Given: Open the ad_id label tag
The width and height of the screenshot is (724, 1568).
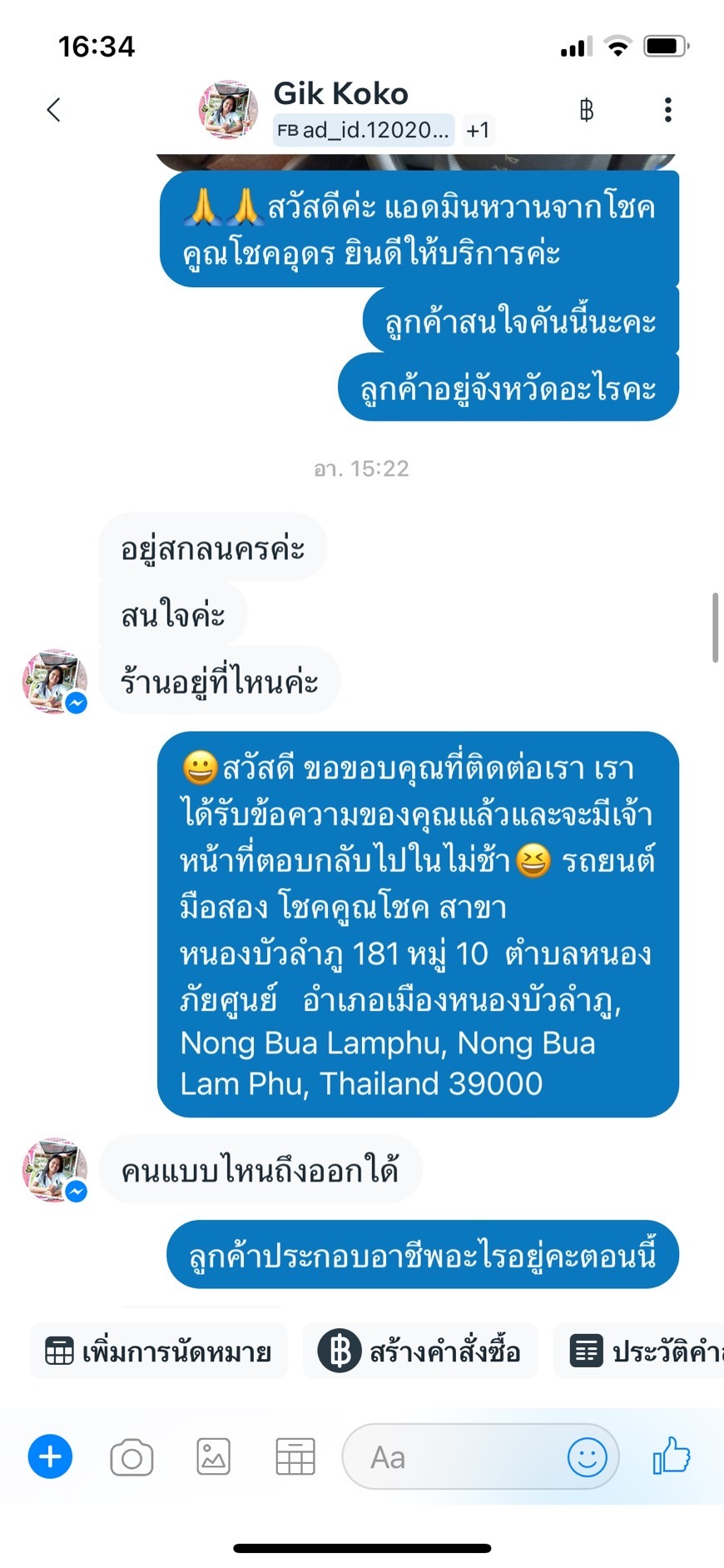Looking at the screenshot, I should coord(364,130).
